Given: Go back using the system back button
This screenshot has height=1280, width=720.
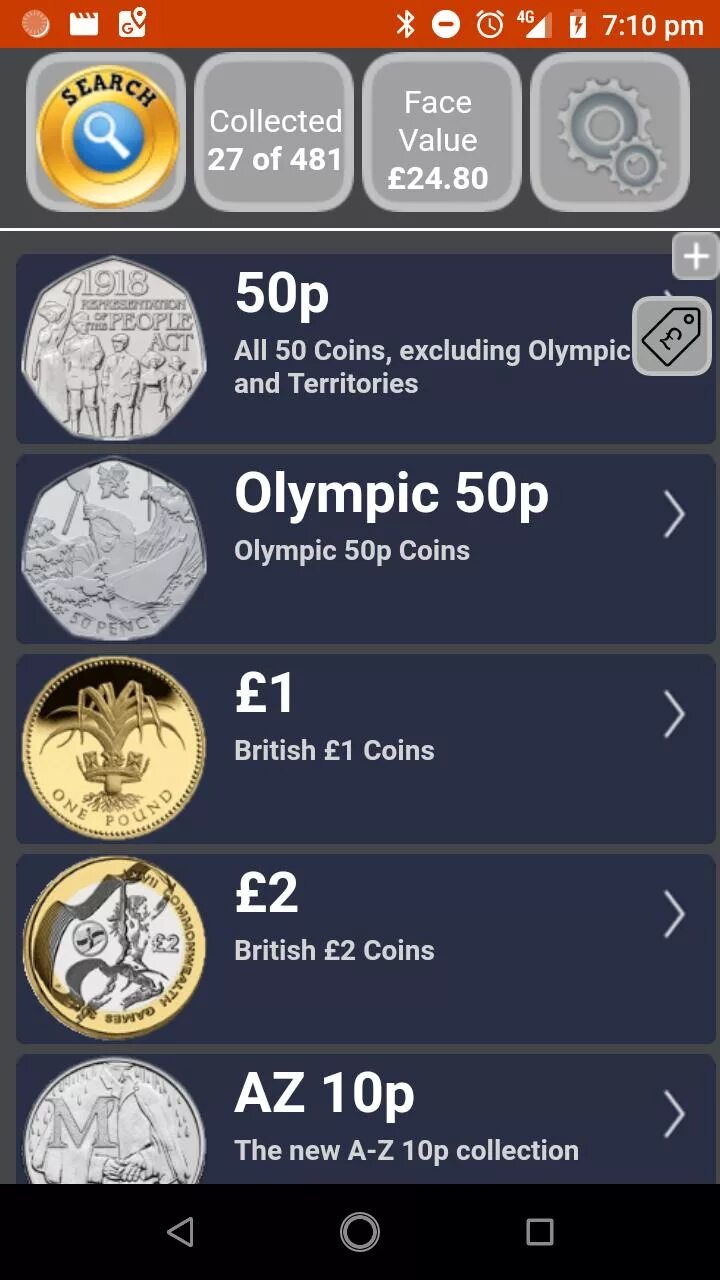Looking at the screenshot, I should 180,1232.
